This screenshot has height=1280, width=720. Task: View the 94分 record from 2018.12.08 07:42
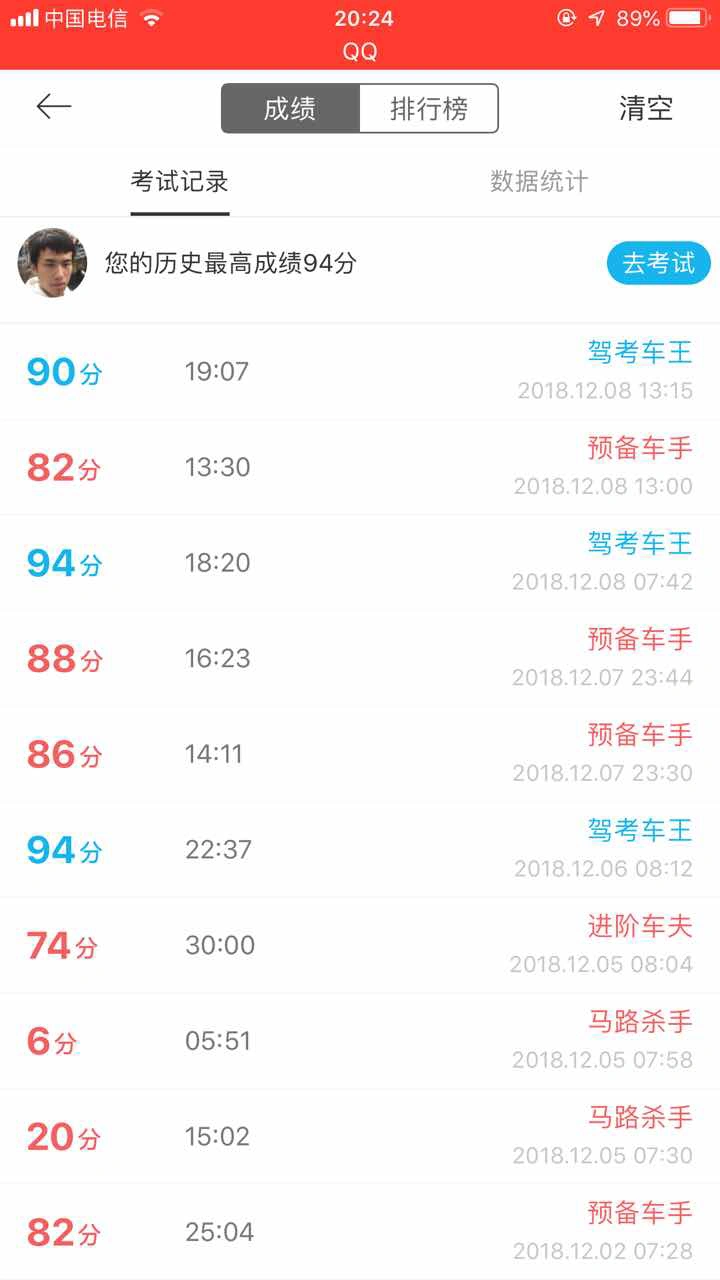tap(360, 563)
